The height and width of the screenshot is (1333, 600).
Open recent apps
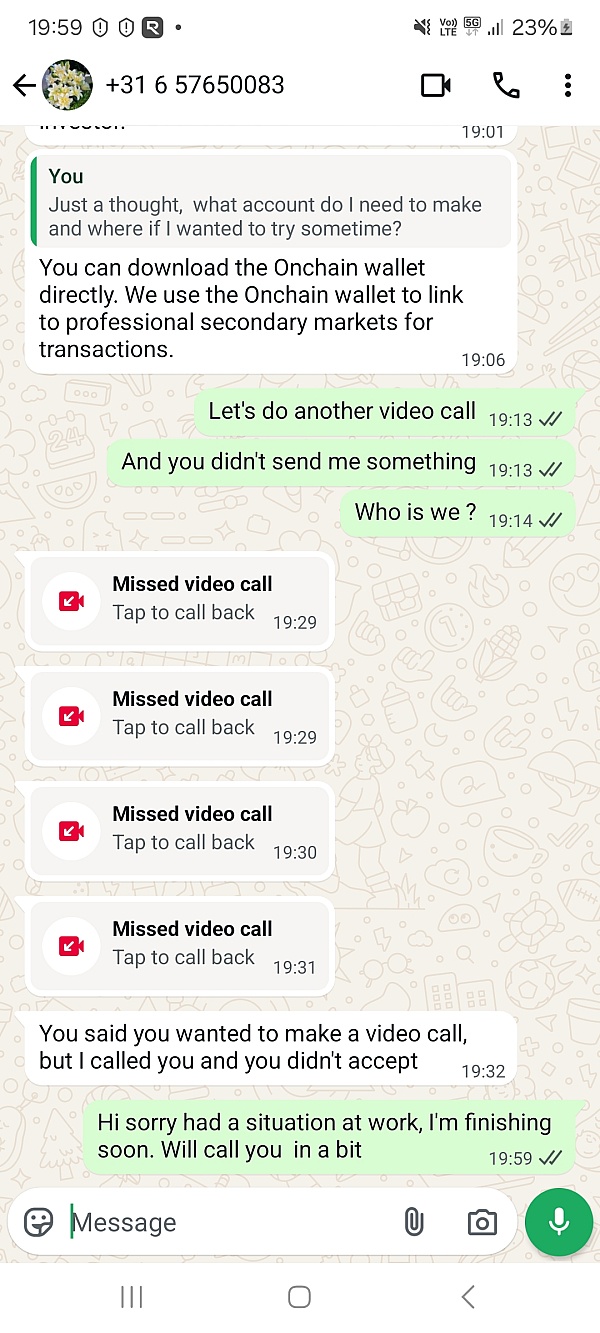tap(131, 1297)
